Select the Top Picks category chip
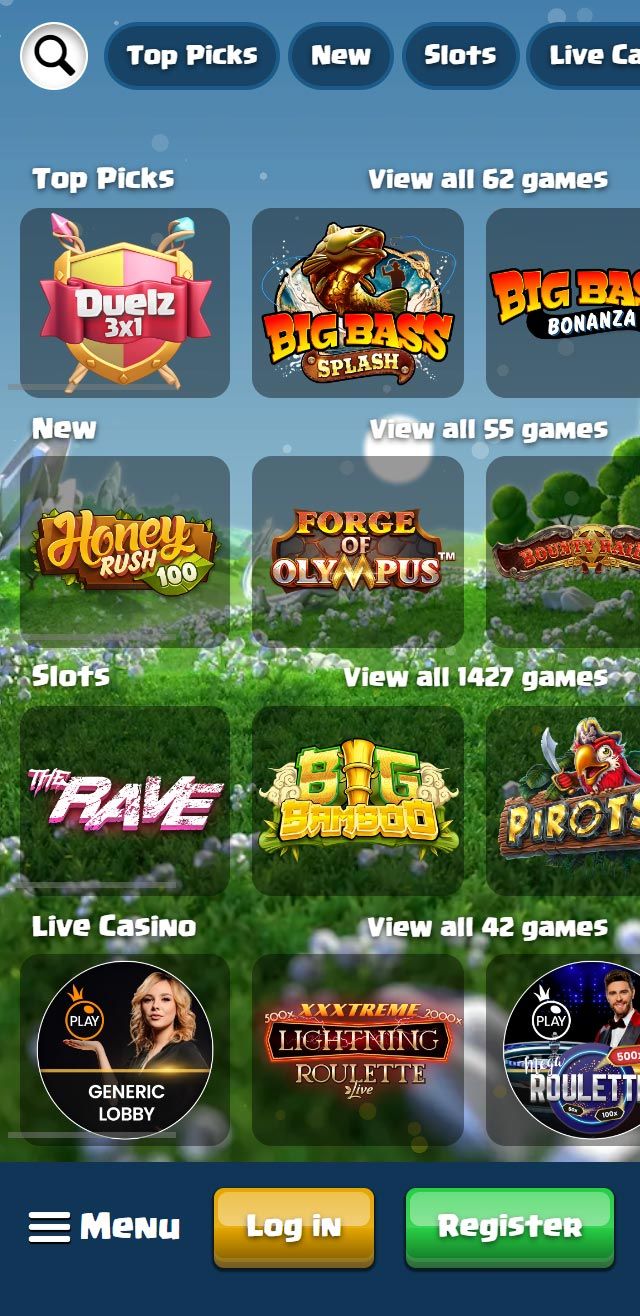This screenshot has width=640, height=1316. 191,56
